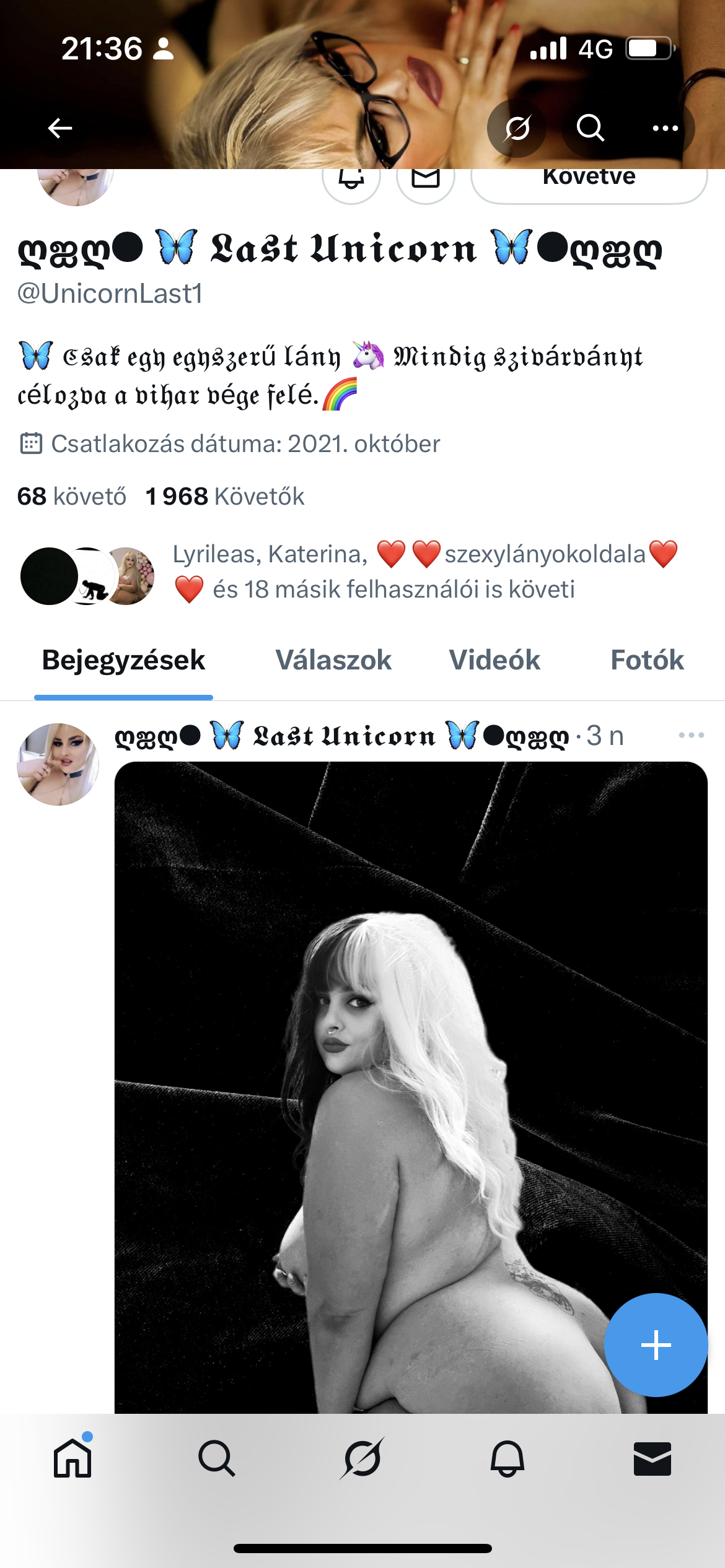
Task: Switch to the Válaszok tab
Action: click(x=333, y=660)
